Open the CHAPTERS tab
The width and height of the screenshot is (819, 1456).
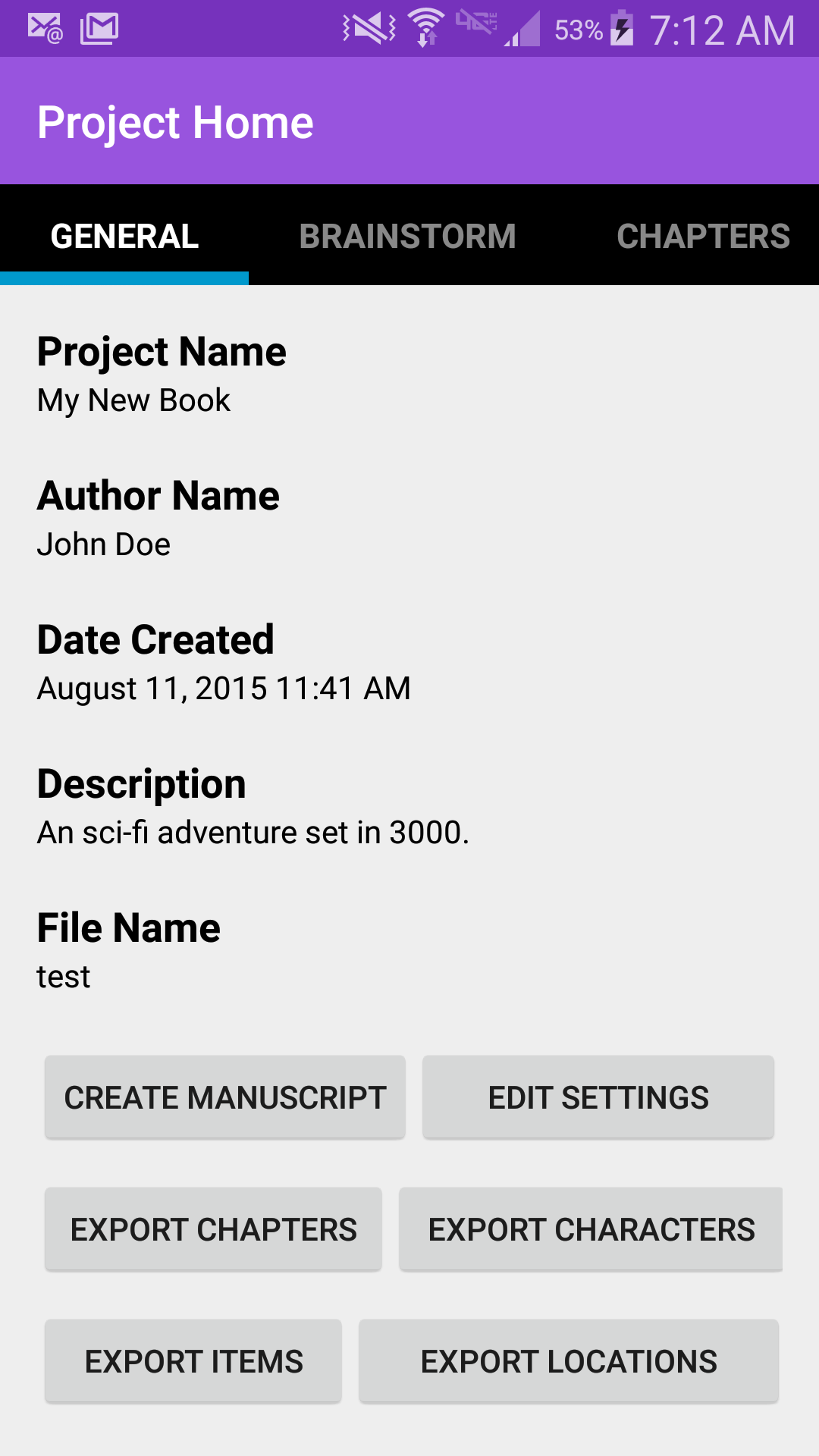(703, 236)
